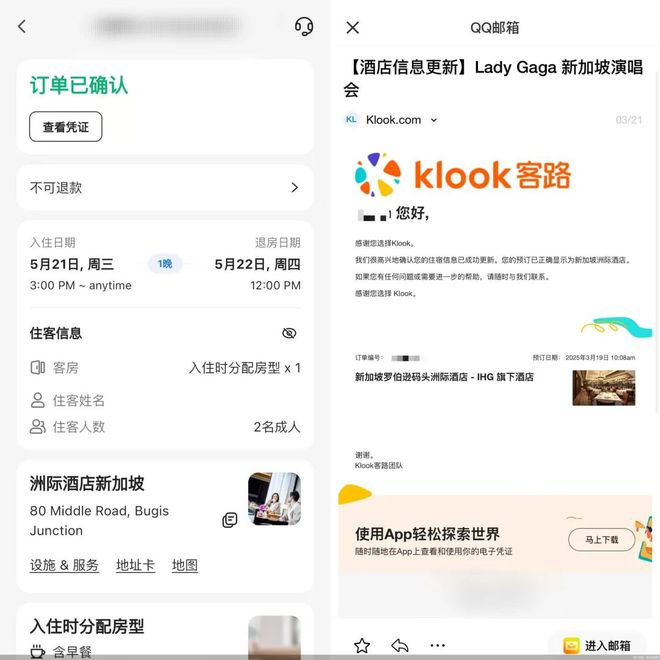660x660 pixels.
Task: Open the 洲际酒店新加坡 hotel photo
Action: [x=274, y=499]
